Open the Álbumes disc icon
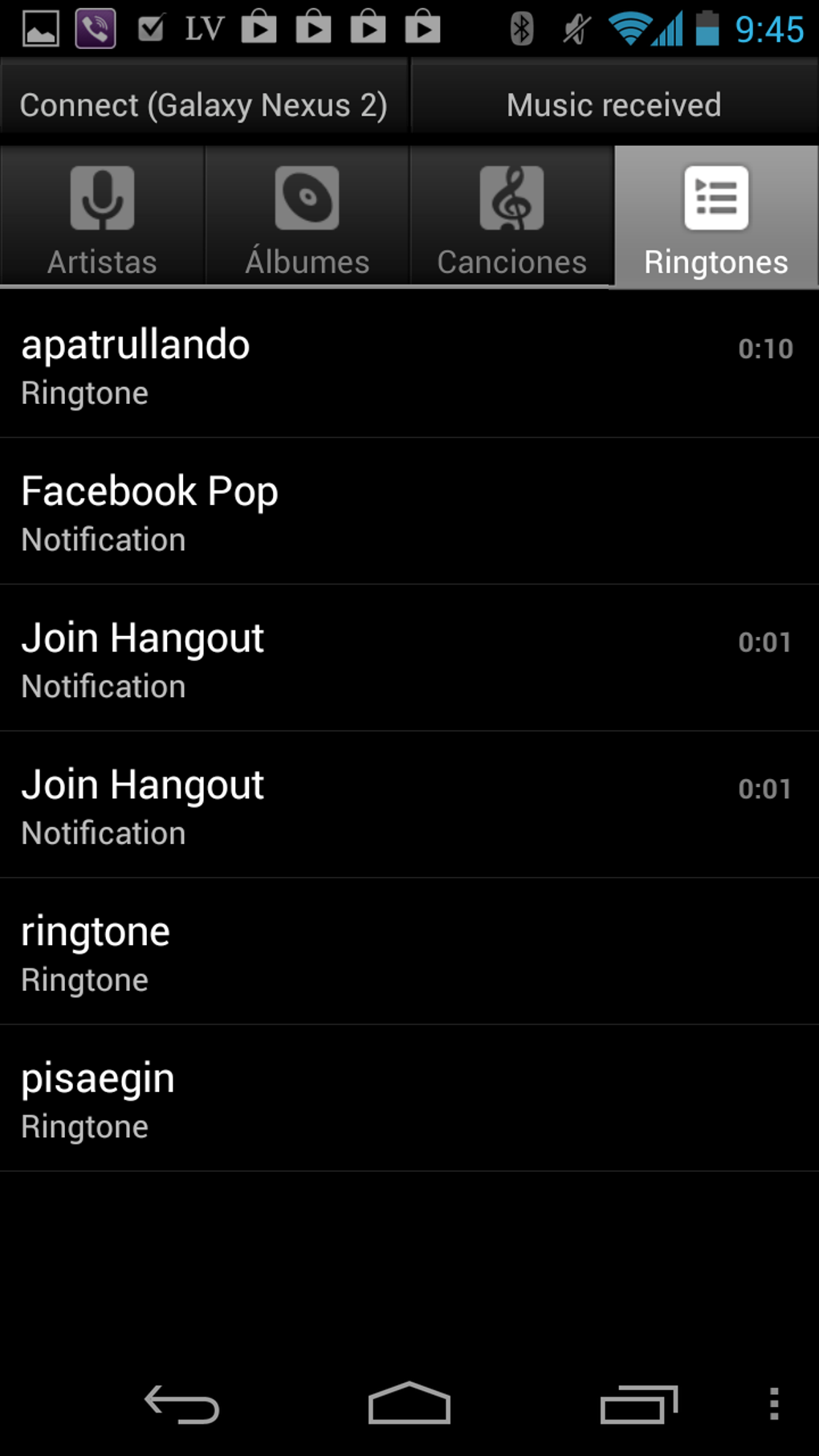Viewport: 819px width, 1456px height. coord(307,198)
